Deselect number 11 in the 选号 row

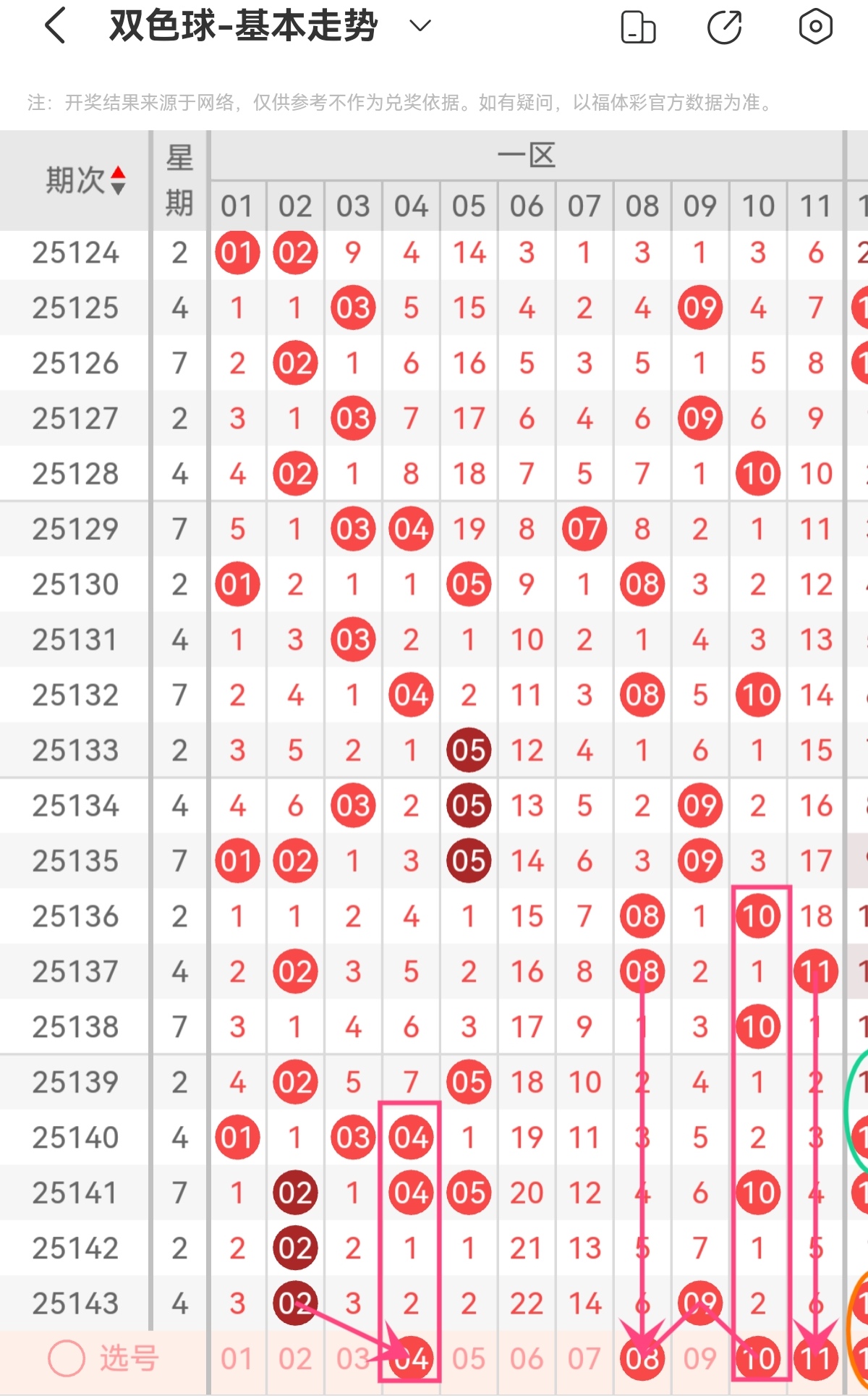[x=816, y=1358]
